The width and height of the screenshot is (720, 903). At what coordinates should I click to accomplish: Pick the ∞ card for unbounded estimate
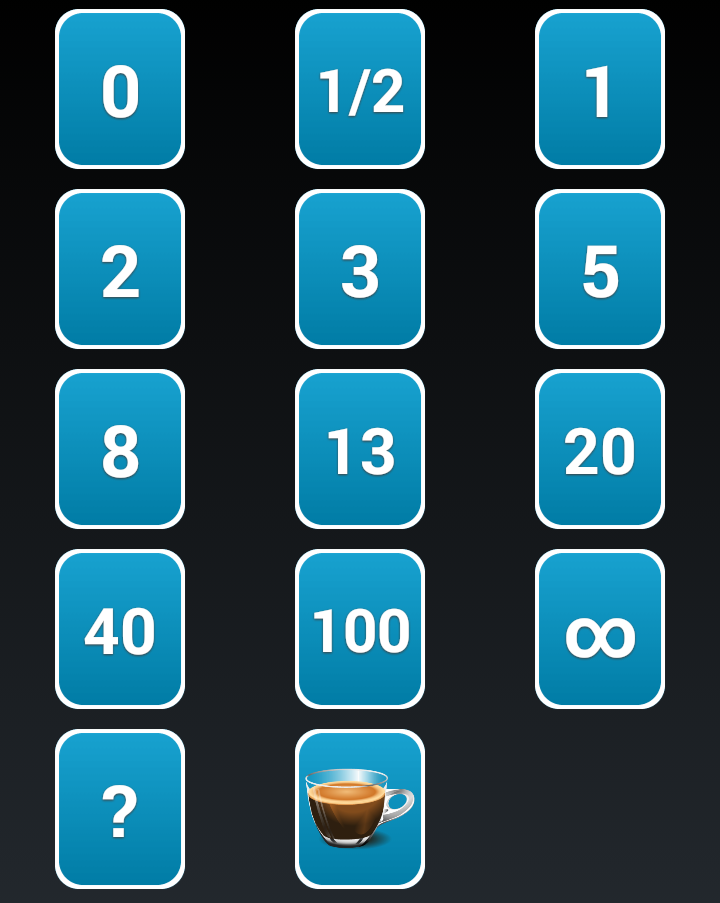tap(599, 628)
